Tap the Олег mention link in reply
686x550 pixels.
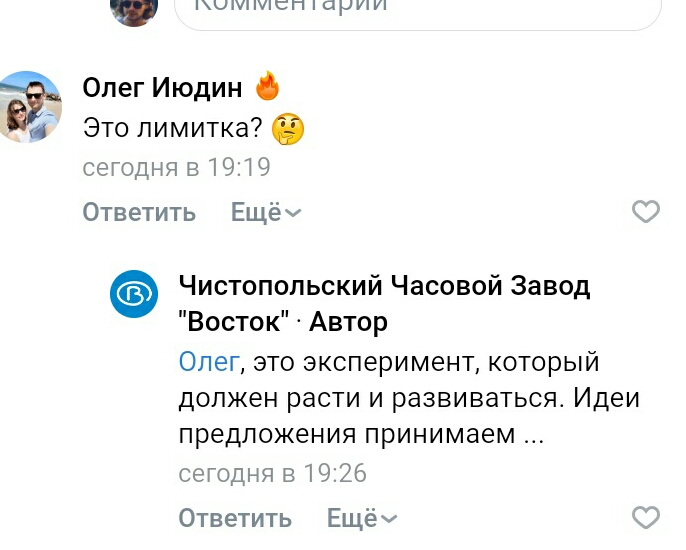point(208,362)
